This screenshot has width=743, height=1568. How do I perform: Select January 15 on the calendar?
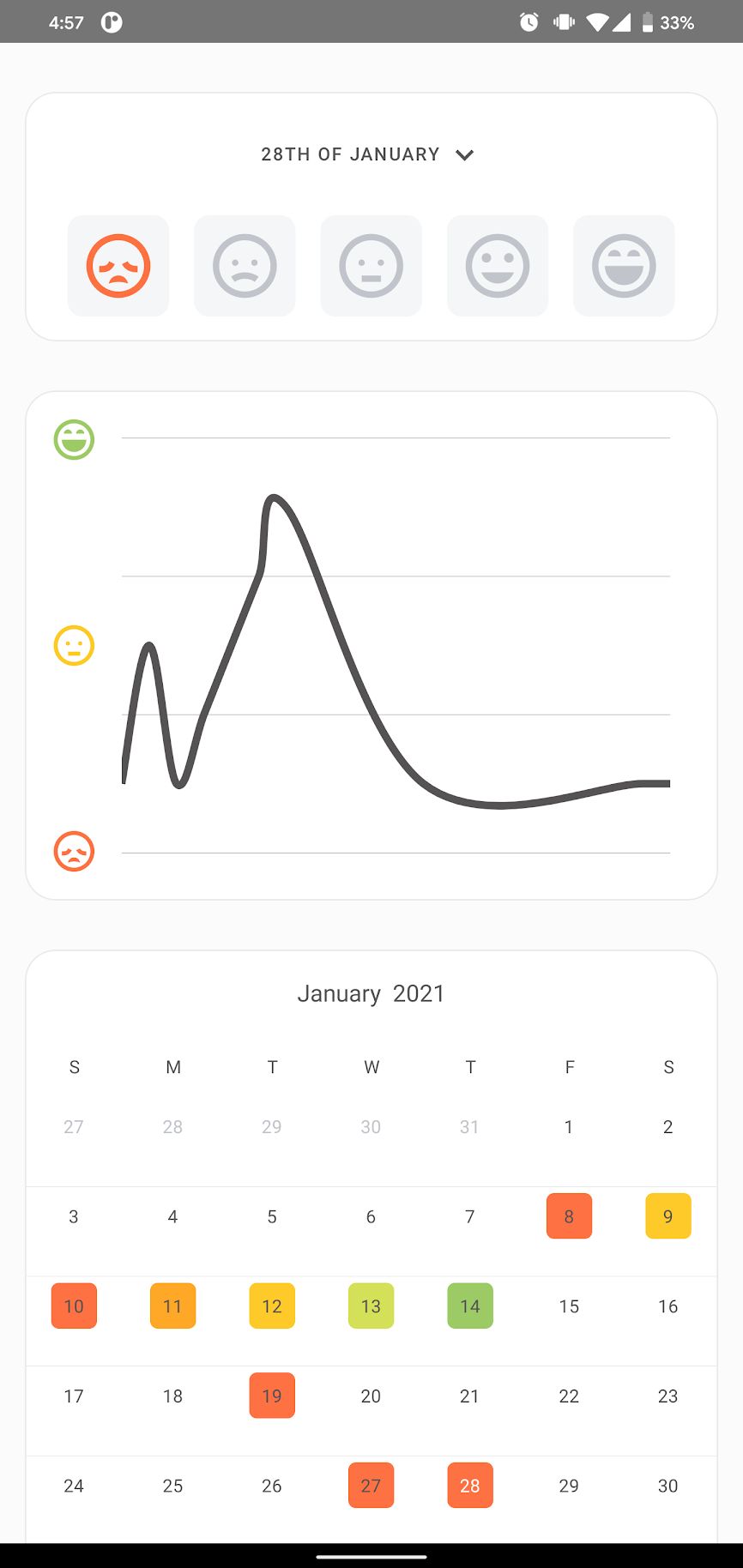(x=569, y=1306)
